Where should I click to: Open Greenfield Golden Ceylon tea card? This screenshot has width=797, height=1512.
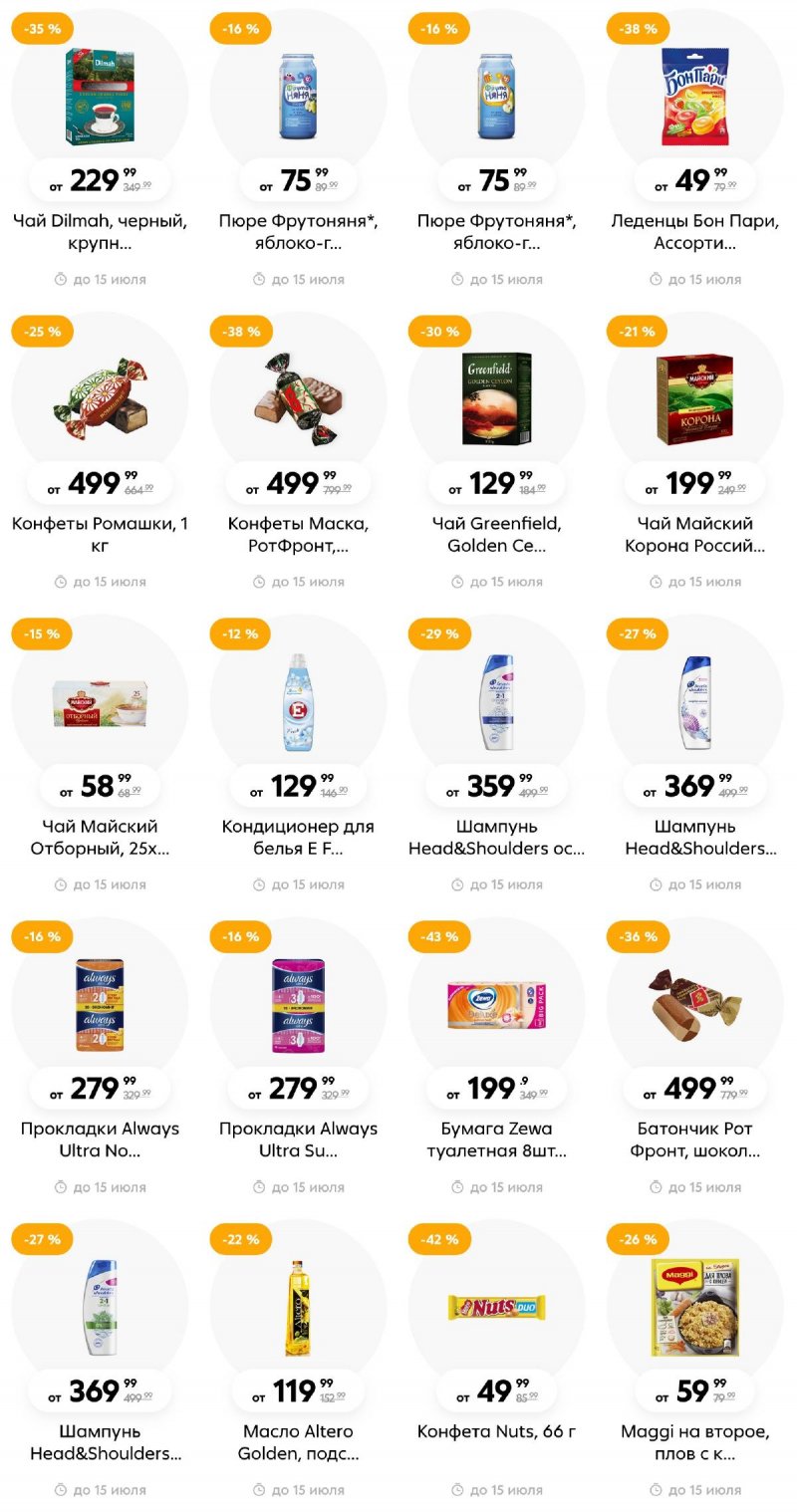point(496,400)
